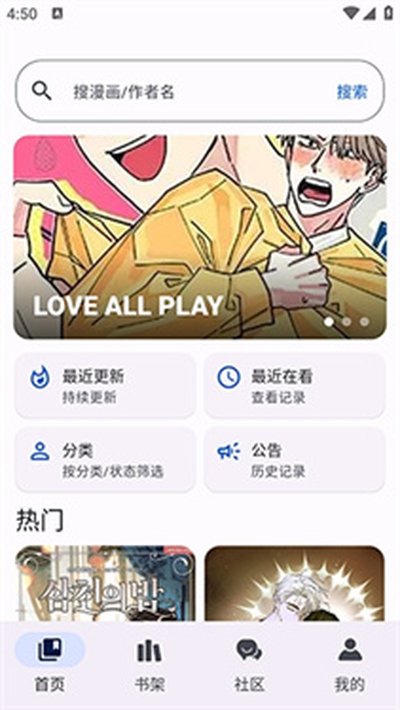Switch to the 我的 tab
The image size is (400, 710).
pyautogui.click(x=350, y=663)
